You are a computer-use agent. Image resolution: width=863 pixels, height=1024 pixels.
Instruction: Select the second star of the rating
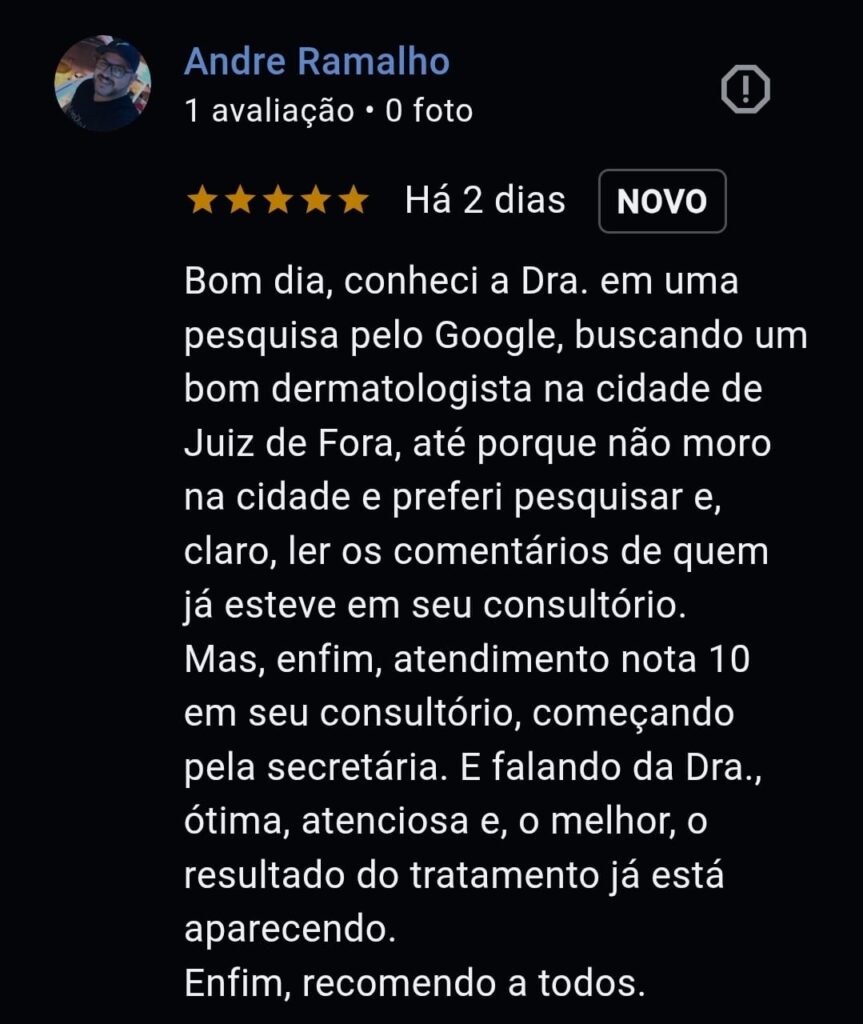click(240, 199)
